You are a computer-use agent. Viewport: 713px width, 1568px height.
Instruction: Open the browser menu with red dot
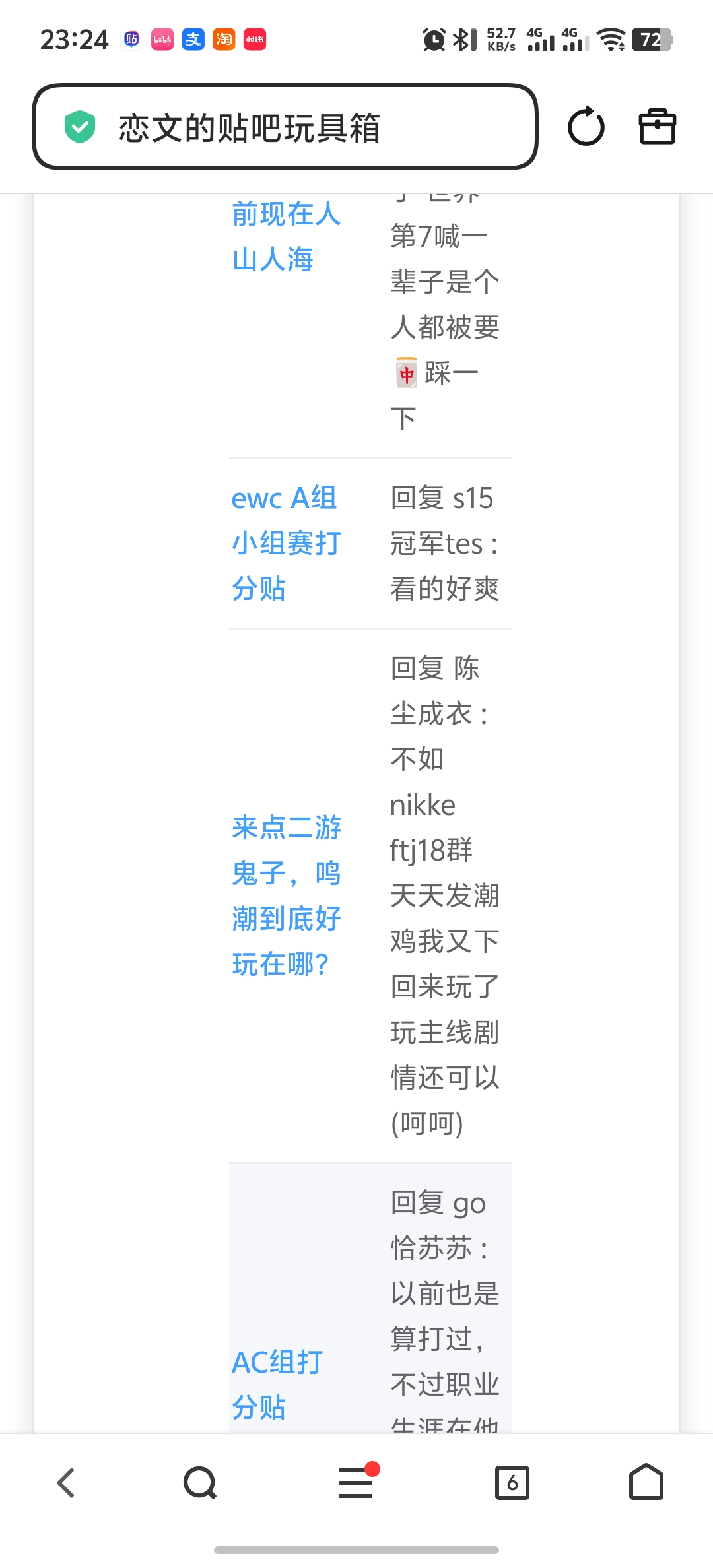pos(356,1483)
